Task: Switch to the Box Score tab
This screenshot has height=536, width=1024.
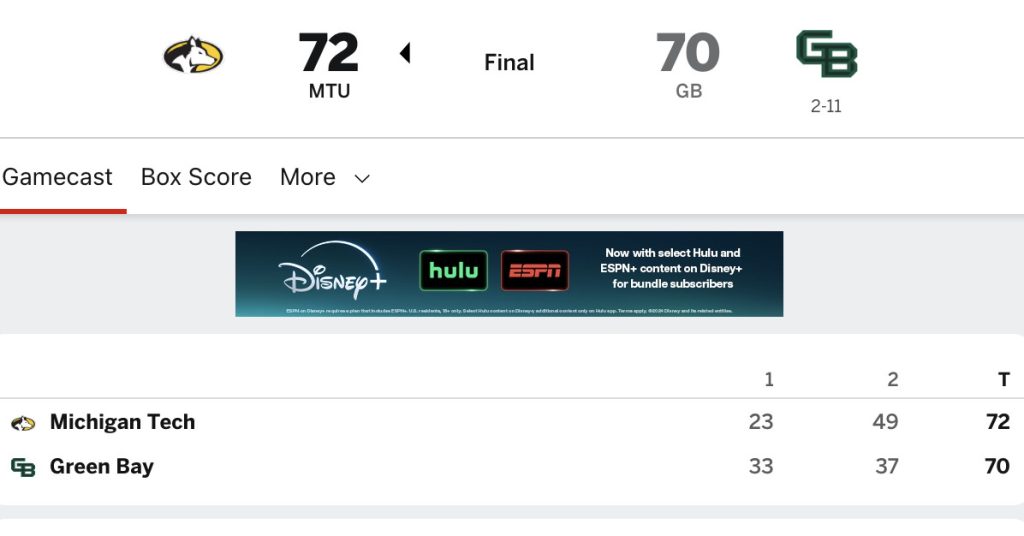Action: pos(196,177)
